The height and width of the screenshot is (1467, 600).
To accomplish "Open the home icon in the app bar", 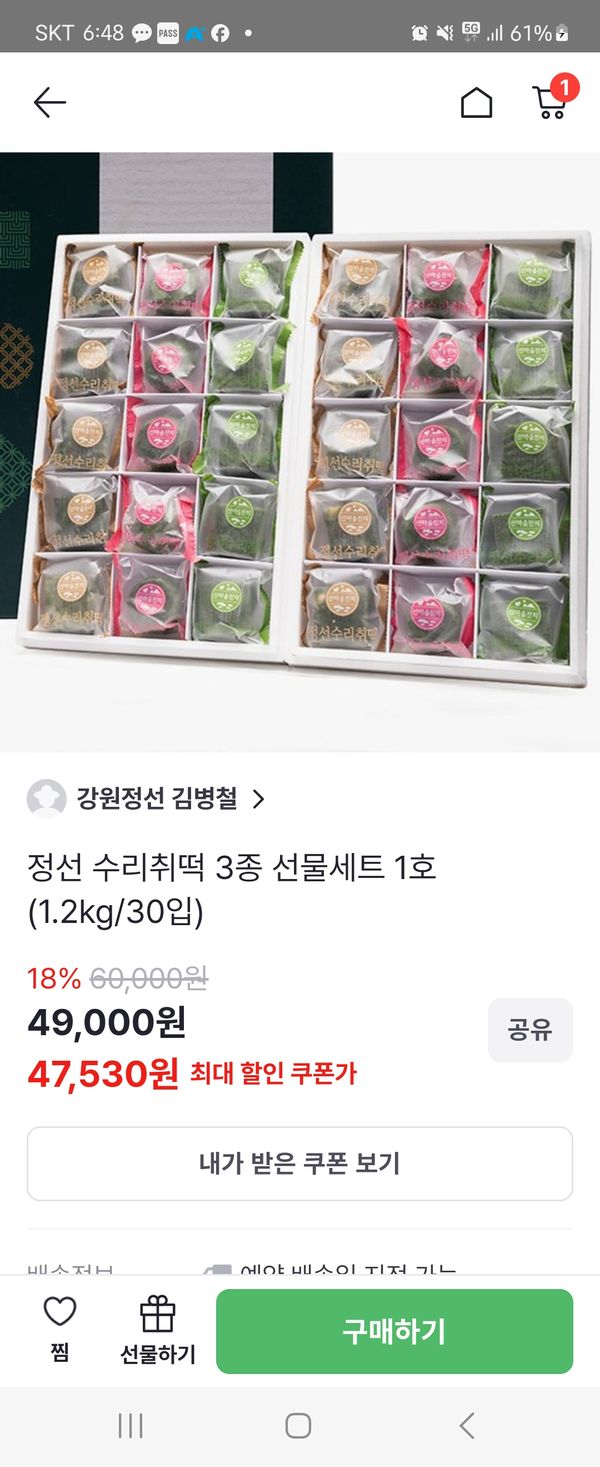I will (476, 102).
